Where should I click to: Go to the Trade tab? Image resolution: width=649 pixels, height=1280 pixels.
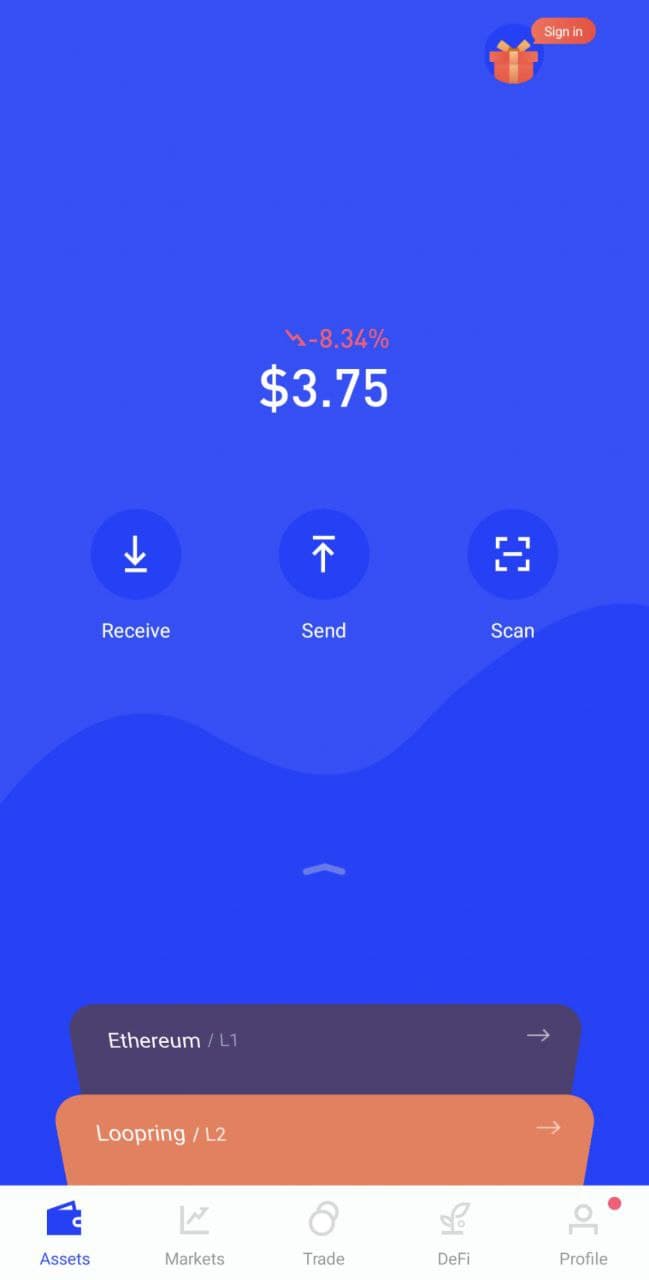click(323, 1234)
